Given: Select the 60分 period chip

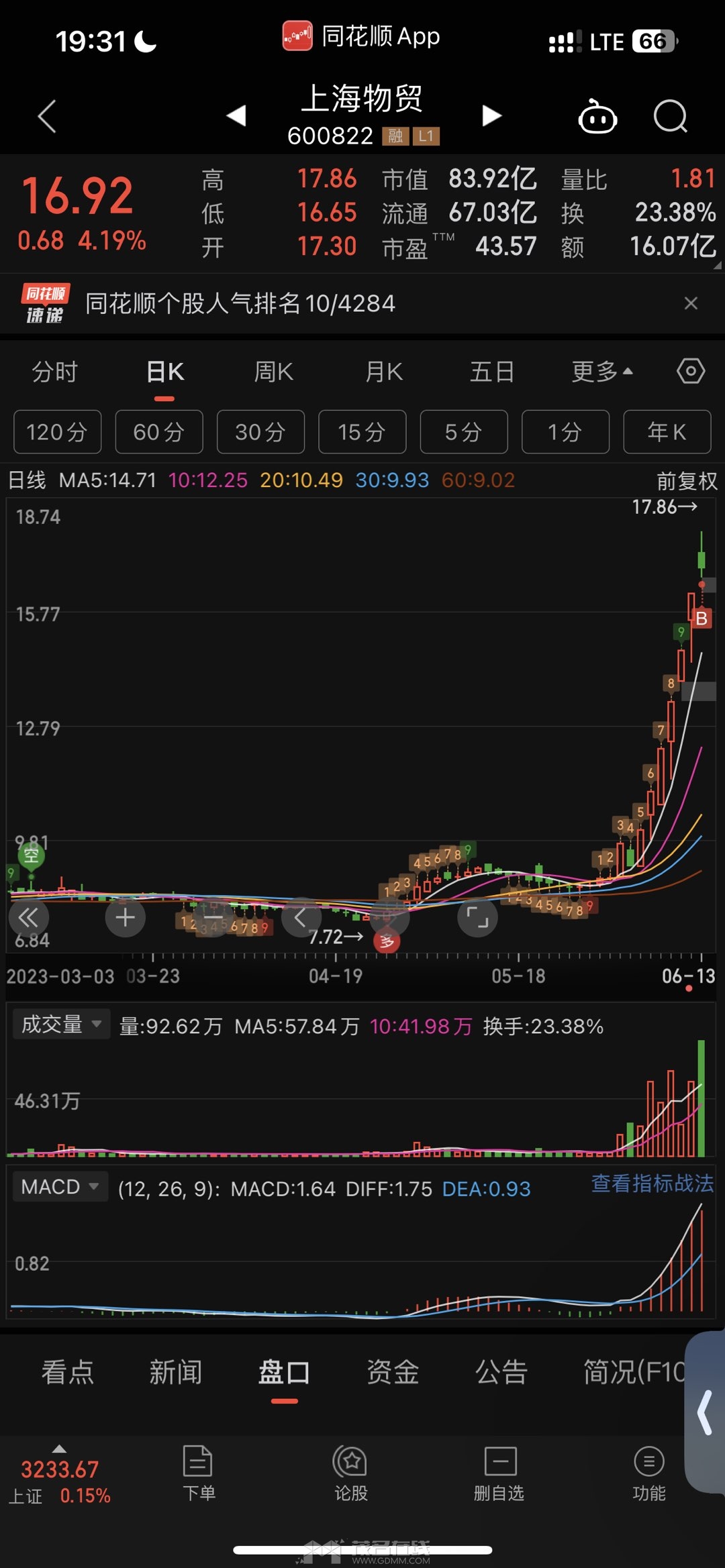Looking at the screenshot, I should coord(159,432).
